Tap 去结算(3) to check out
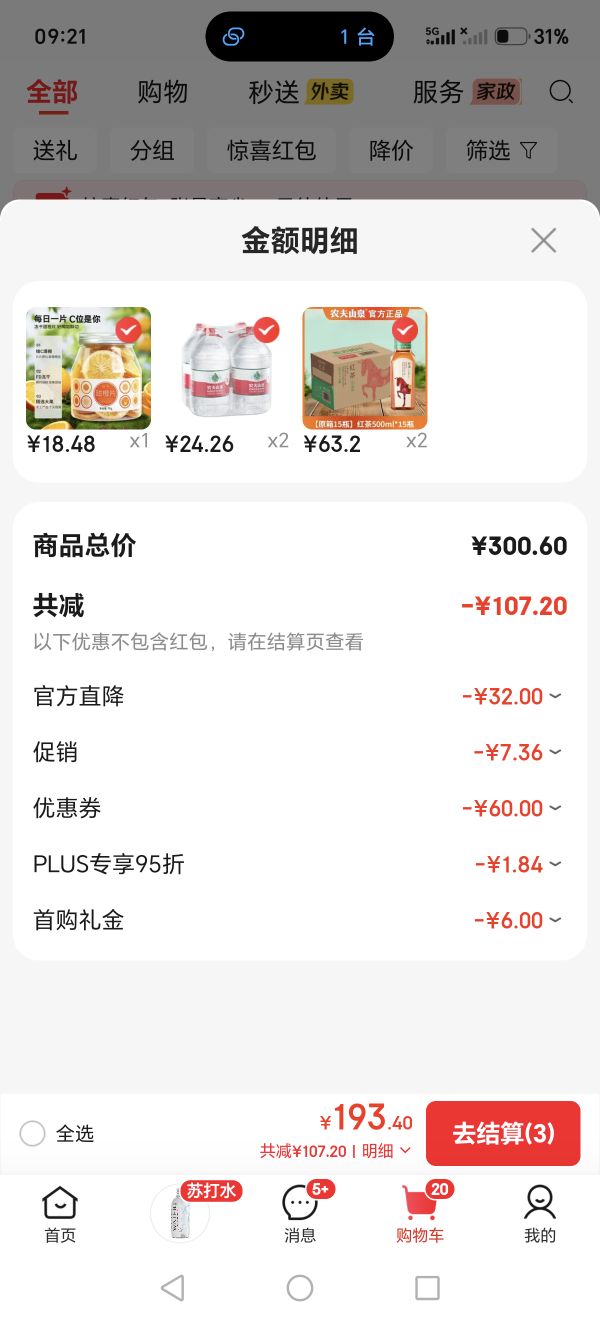 pyautogui.click(x=503, y=1133)
